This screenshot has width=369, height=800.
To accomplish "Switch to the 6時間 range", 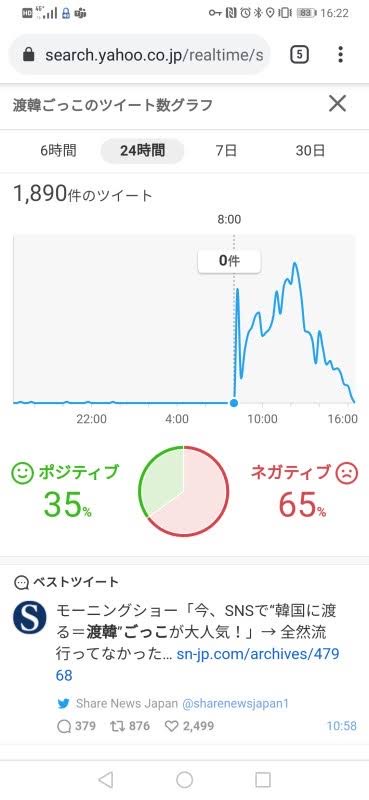I will [x=59, y=151].
